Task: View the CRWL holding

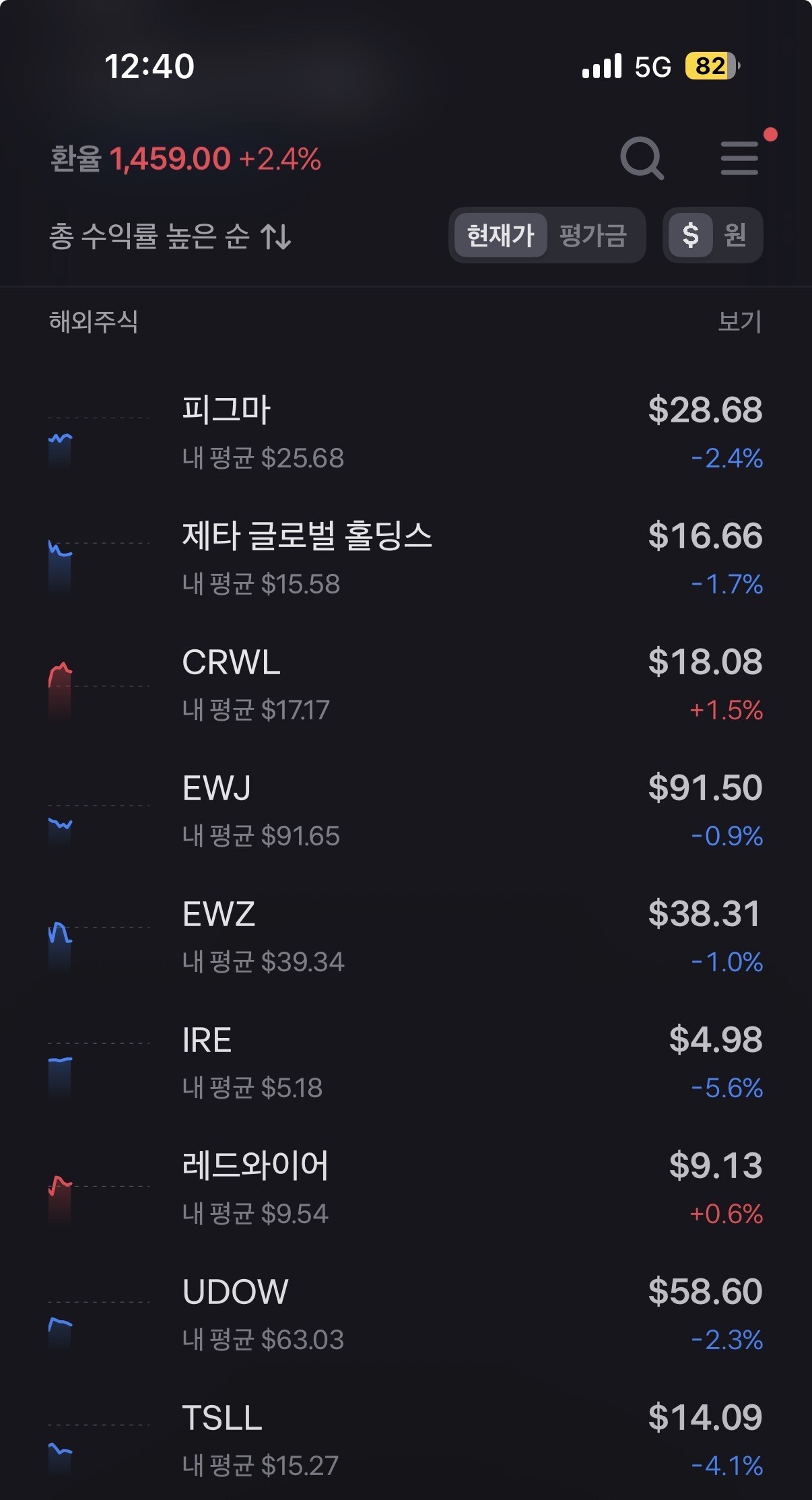Action: coord(405,684)
